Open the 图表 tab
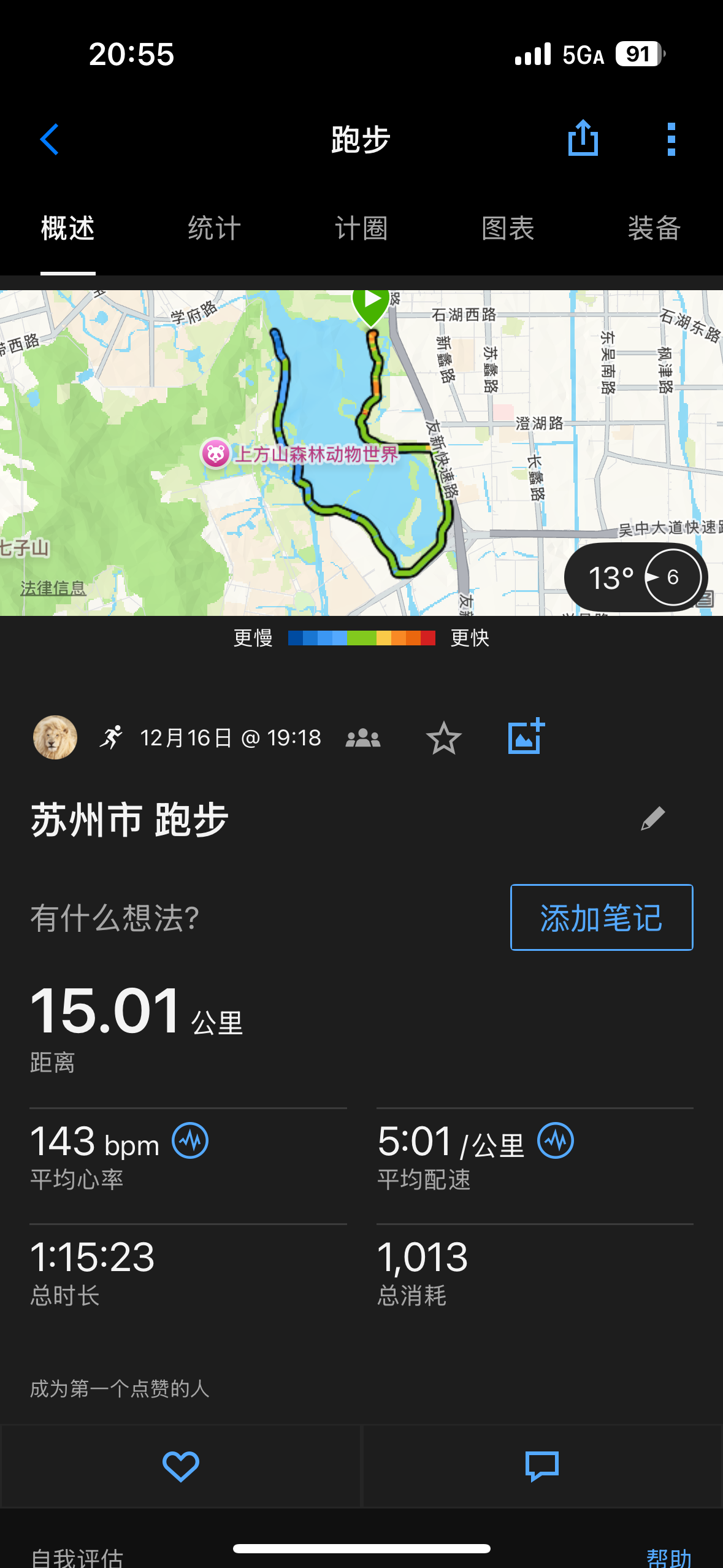Viewport: 723px width, 1568px height. click(x=508, y=229)
